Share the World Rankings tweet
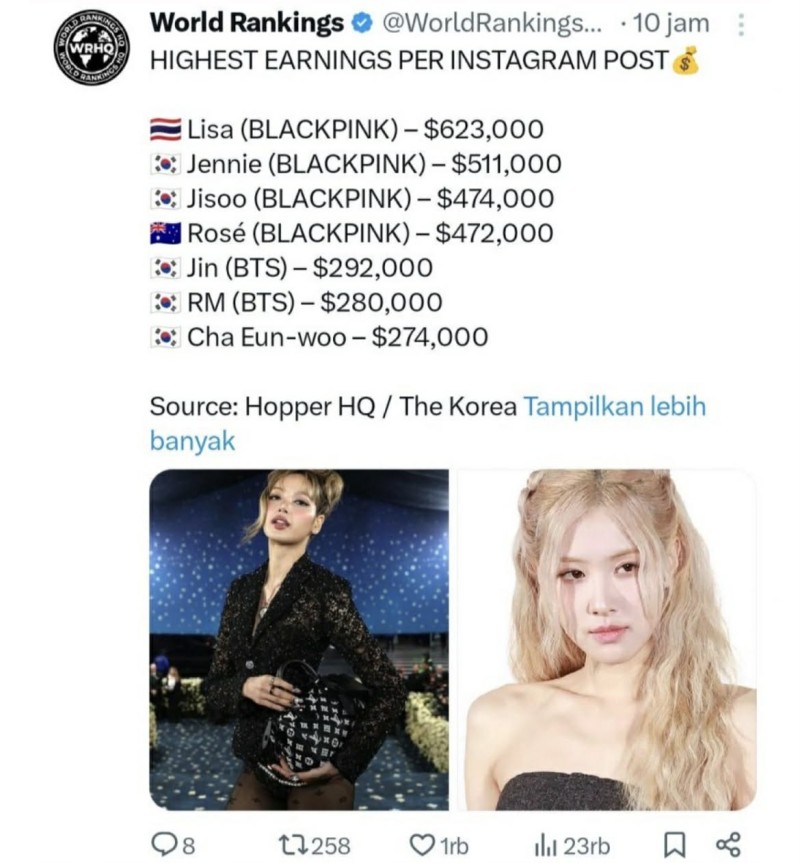This screenshot has width=800, height=863. click(x=729, y=844)
